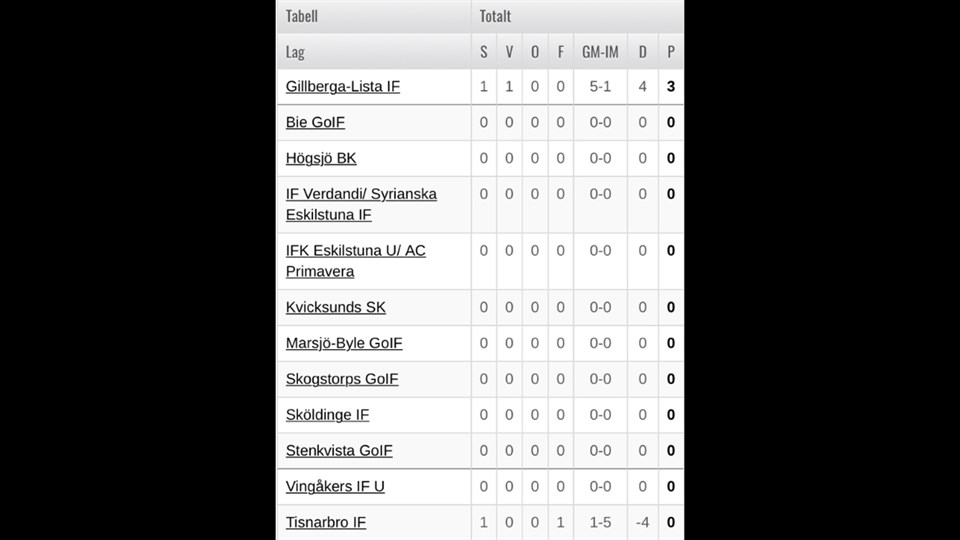Image resolution: width=960 pixels, height=540 pixels.
Task: View Vingåkers IF U team page
Action: pyautogui.click(x=335, y=487)
